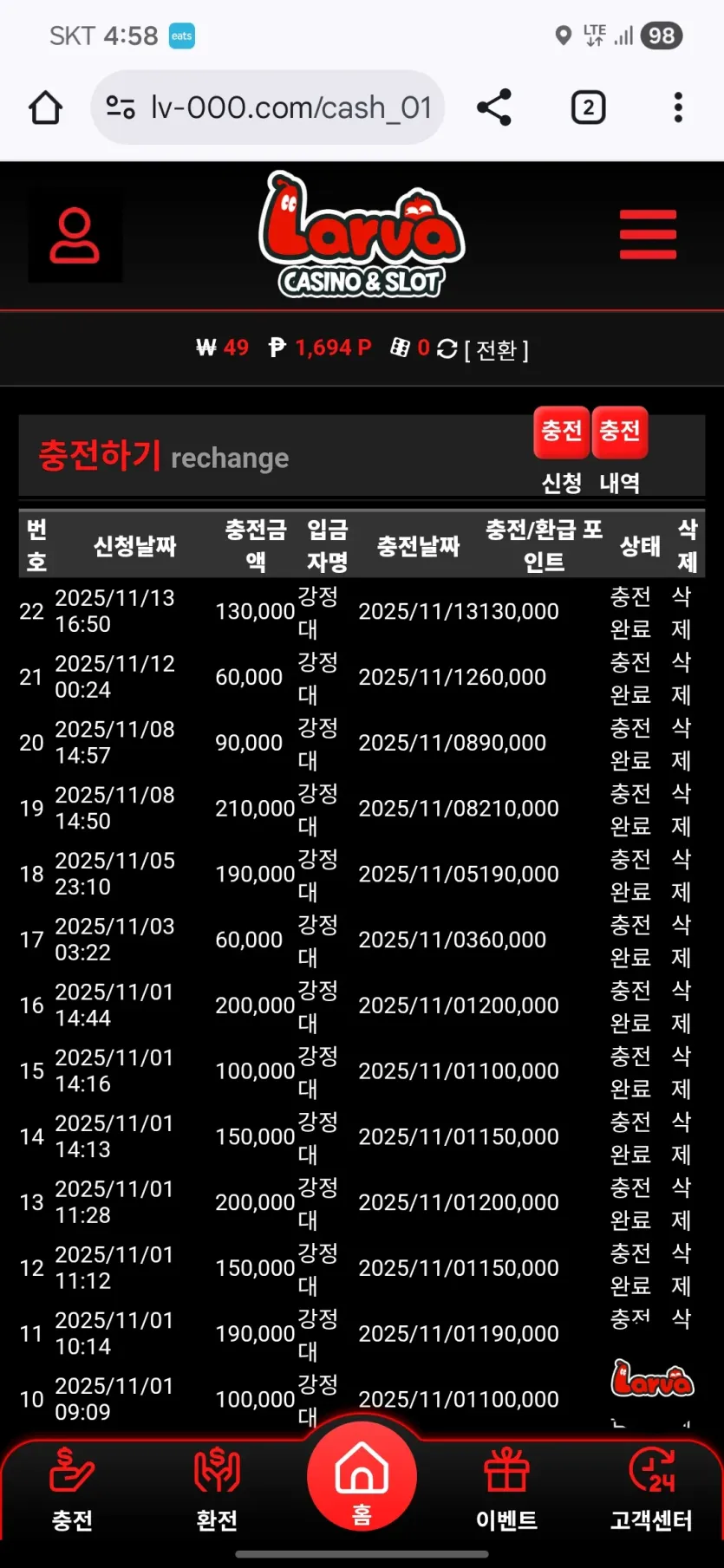Delete recharge record number 22

[682, 612]
